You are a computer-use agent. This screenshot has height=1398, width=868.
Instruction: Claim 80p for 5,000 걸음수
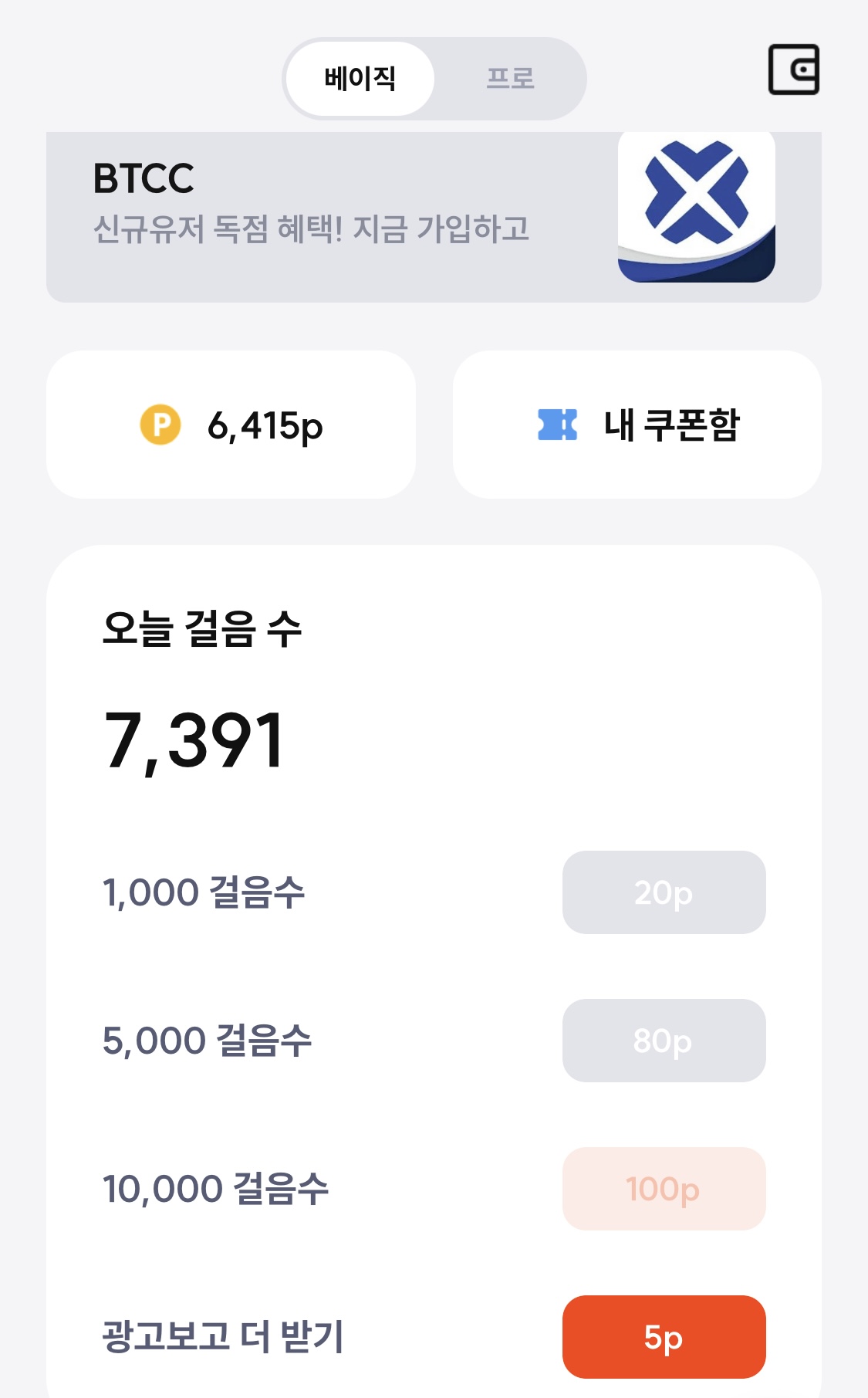pyautogui.click(x=664, y=1041)
